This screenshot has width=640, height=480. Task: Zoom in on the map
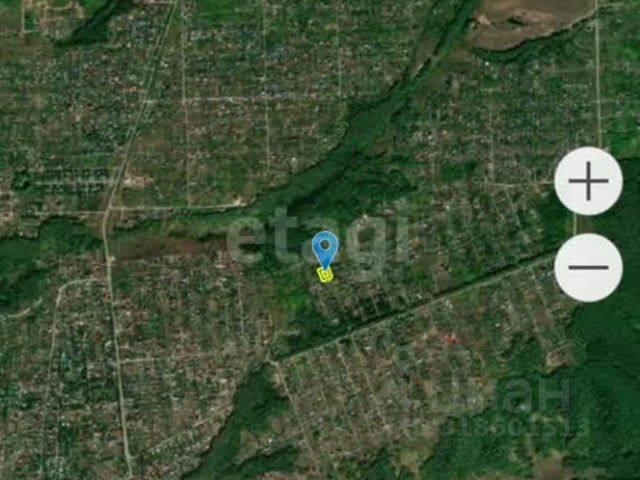pos(588,181)
